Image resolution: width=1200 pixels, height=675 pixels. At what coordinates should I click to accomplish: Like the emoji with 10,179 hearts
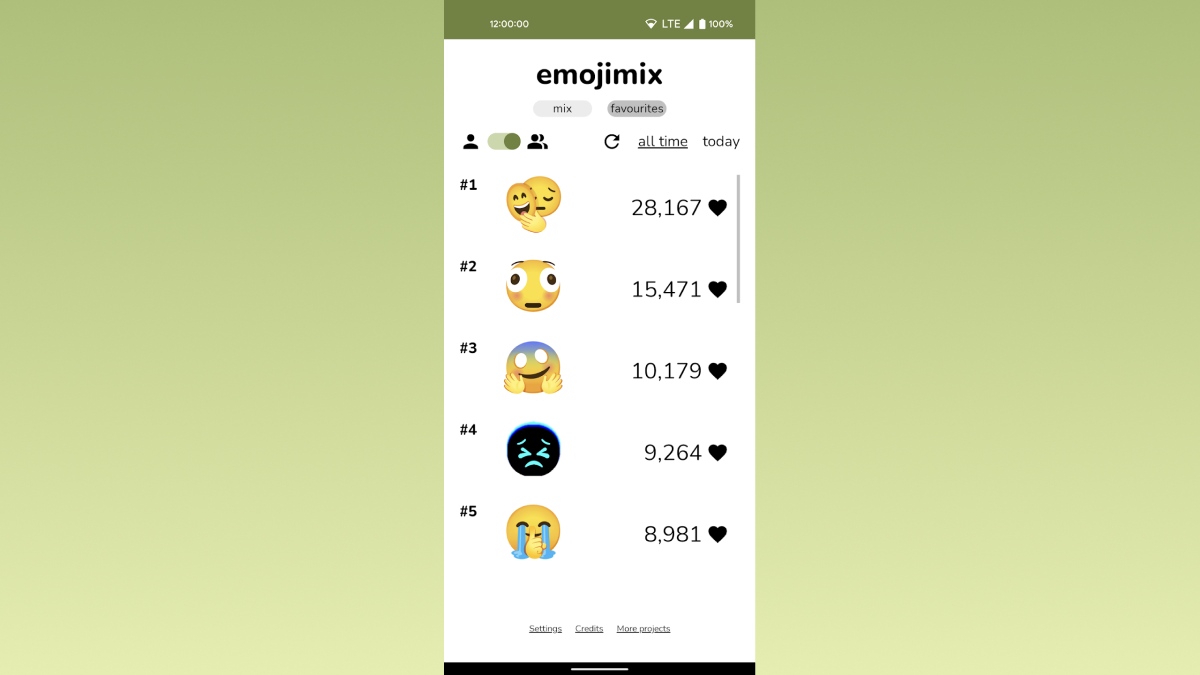pyautogui.click(x=717, y=371)
